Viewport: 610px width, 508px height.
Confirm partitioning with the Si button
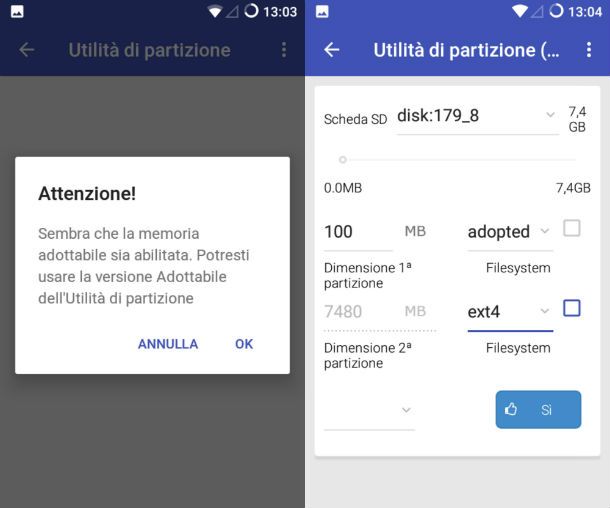click(x=538, y=410)
